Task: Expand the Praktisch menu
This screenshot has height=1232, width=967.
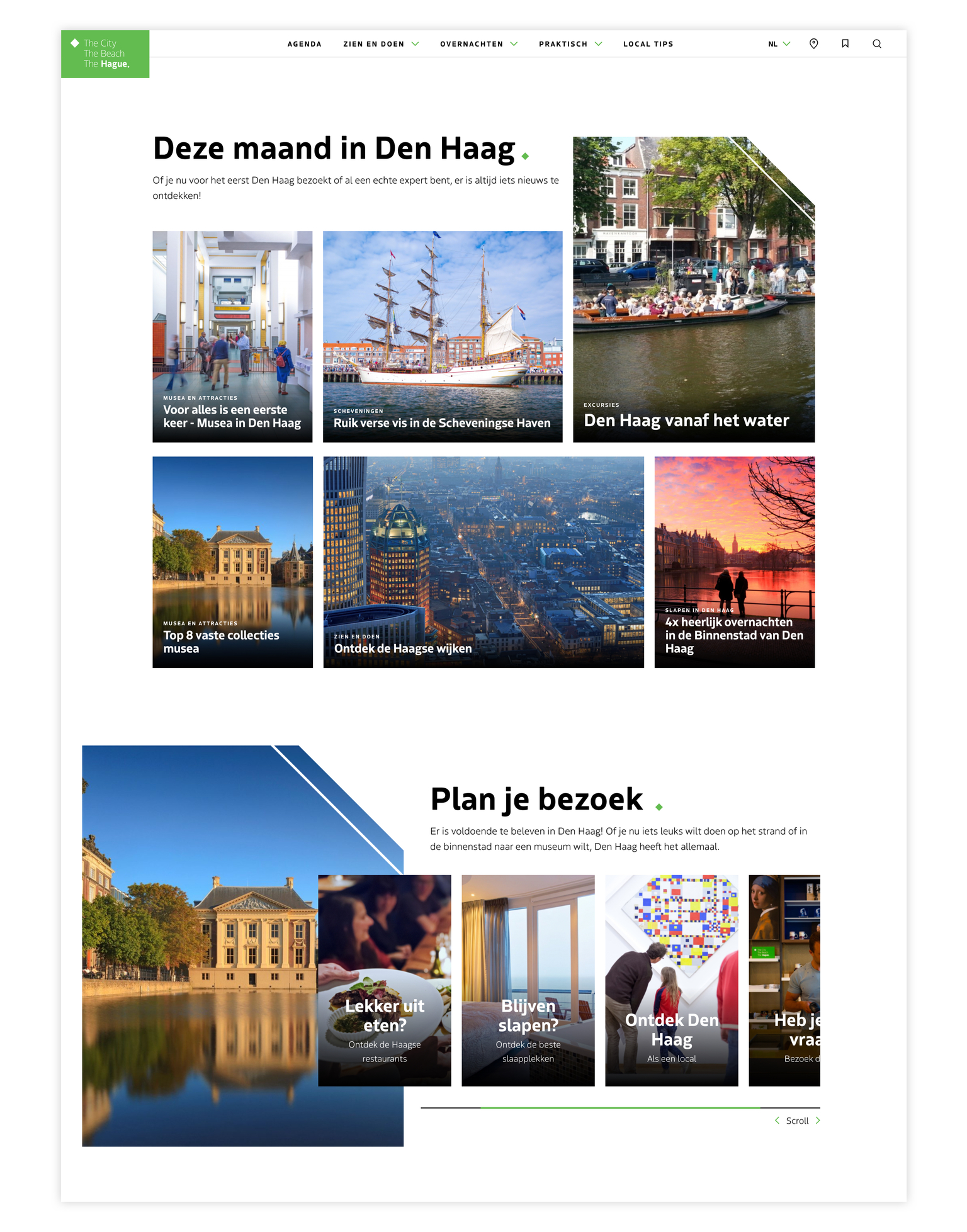Action: tap(570, 44)
